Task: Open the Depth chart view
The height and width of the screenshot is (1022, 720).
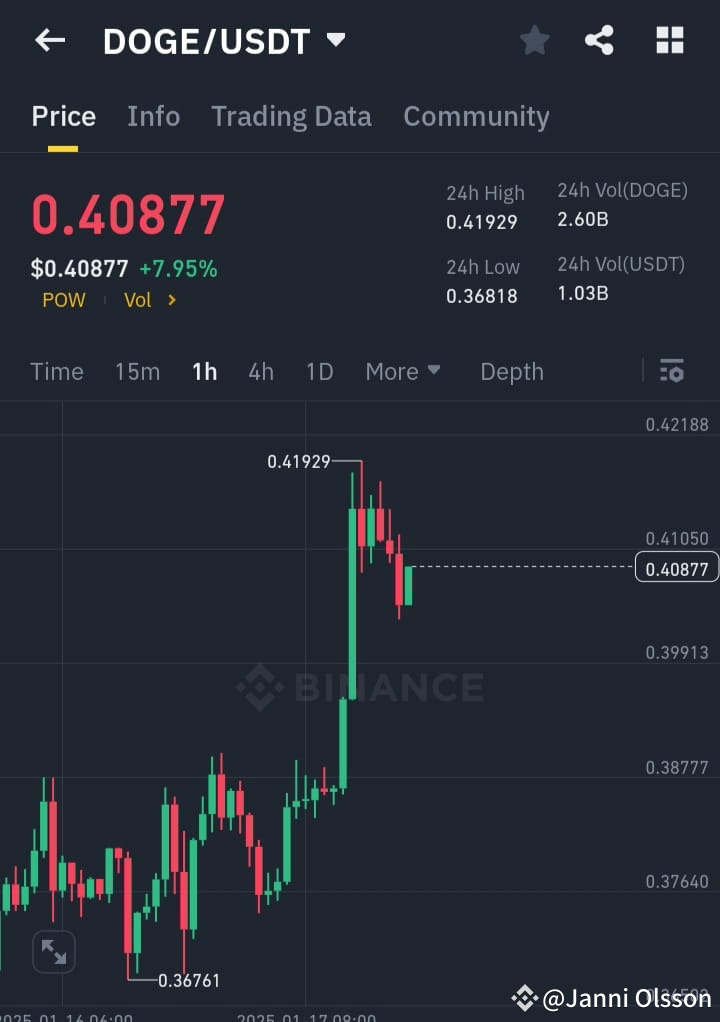Action: click(x=511, y=371)
